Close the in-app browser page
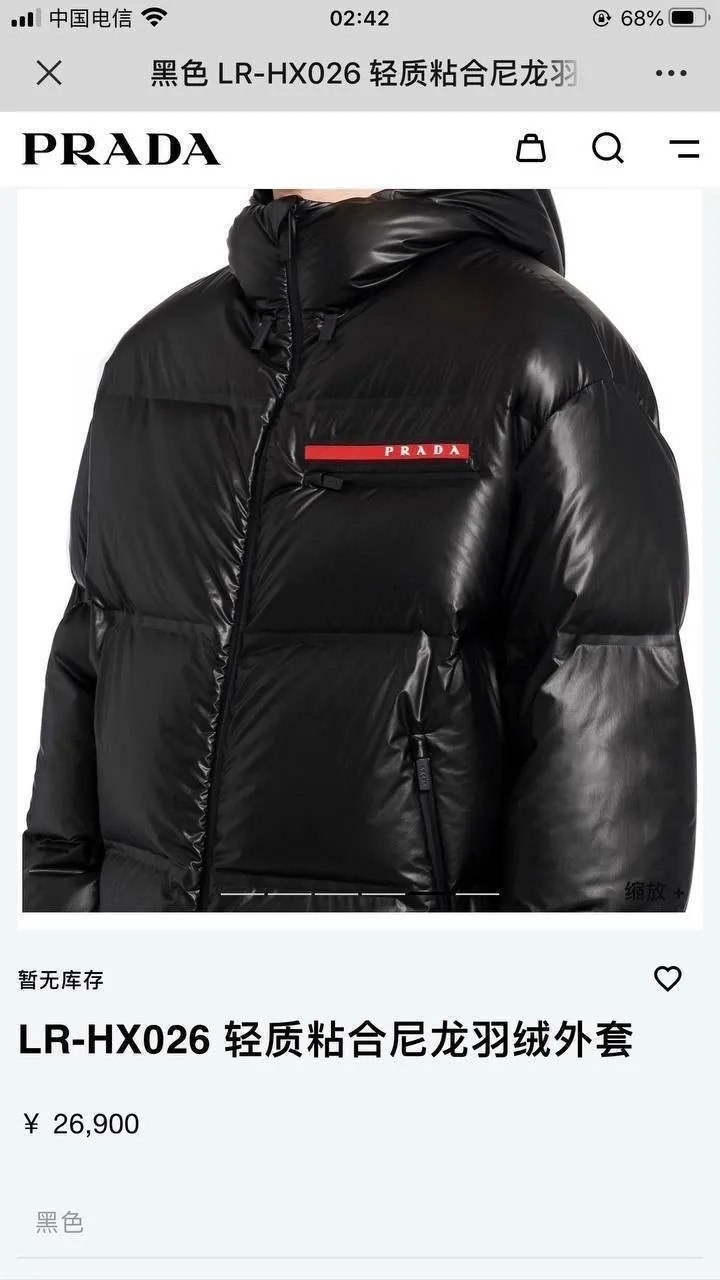 click(x=49, y=73)
